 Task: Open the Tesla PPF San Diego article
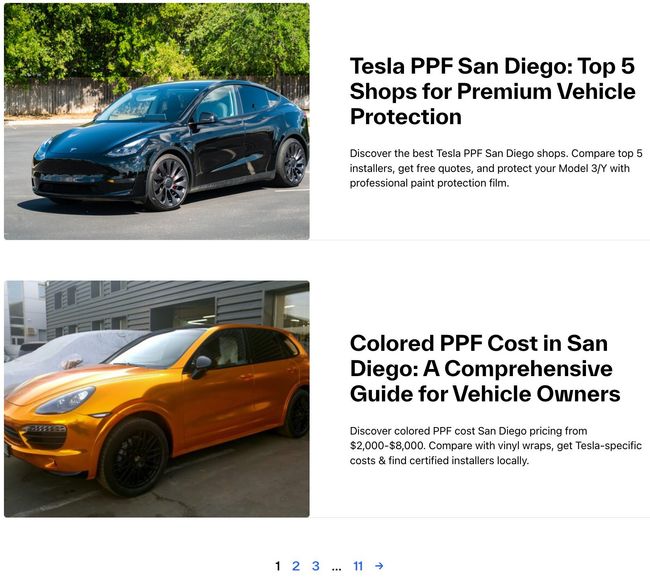492,91
